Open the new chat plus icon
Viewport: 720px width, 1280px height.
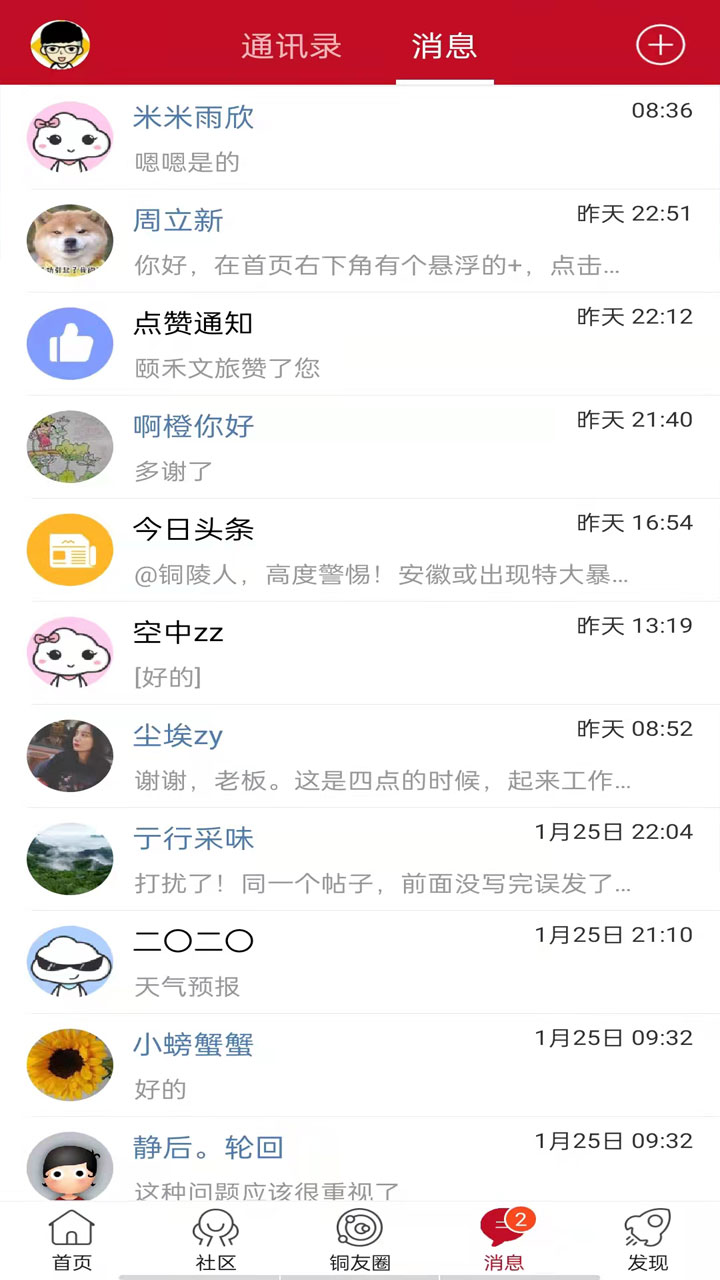tap(660, 44)
